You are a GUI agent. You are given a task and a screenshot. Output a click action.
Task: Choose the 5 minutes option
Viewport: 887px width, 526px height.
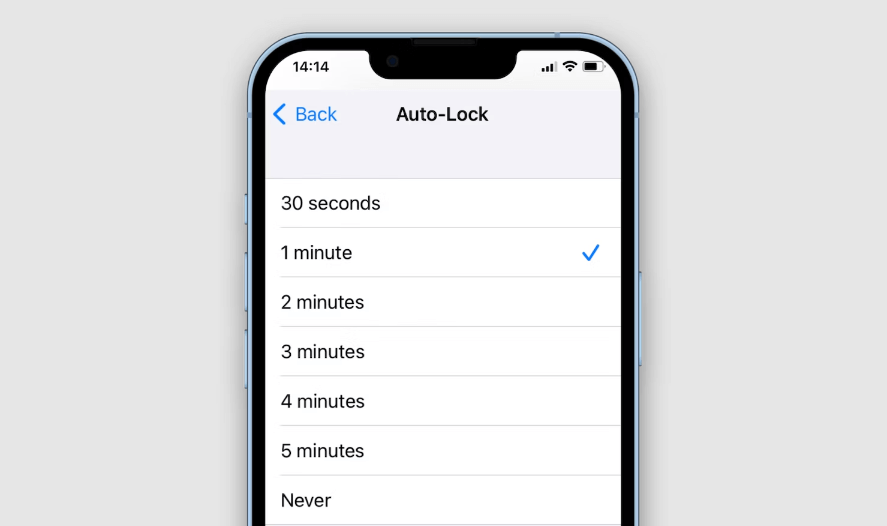(x=323, y=451)
